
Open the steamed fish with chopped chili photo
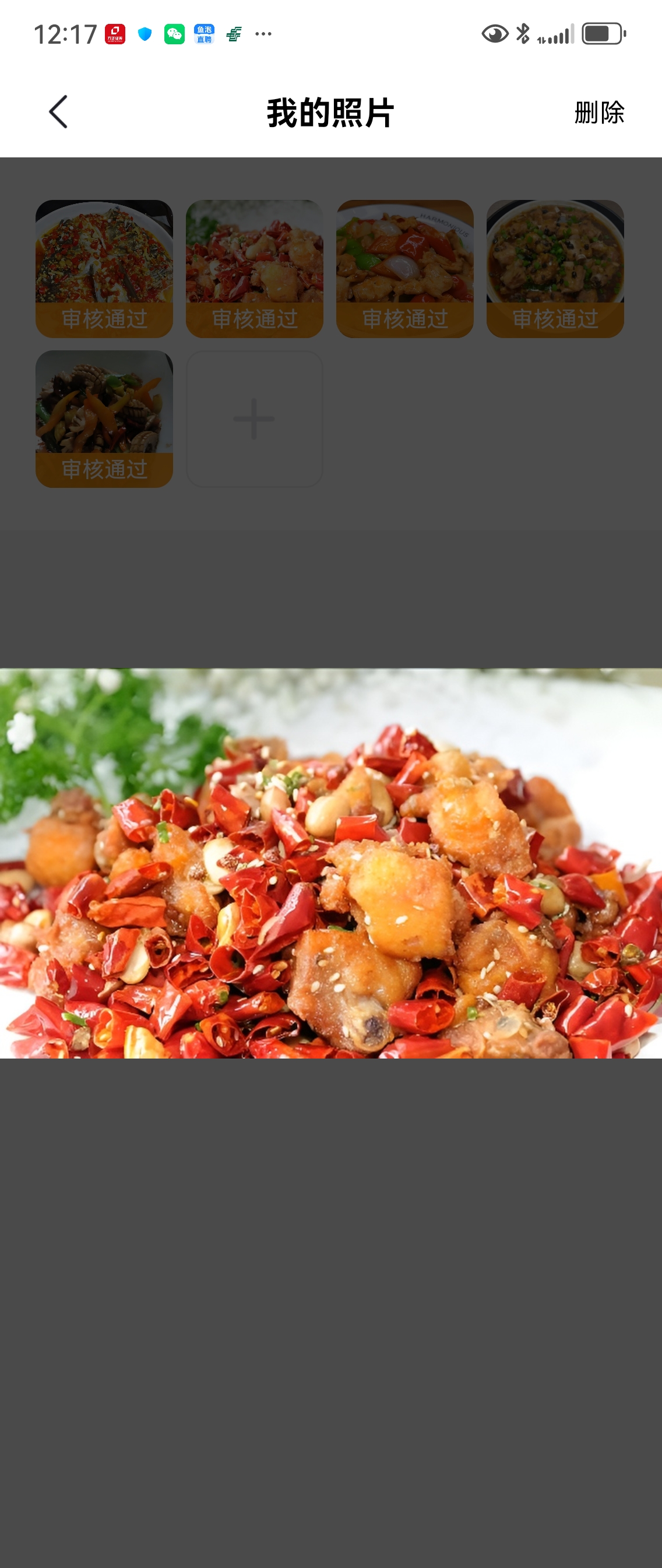(104, 256)
